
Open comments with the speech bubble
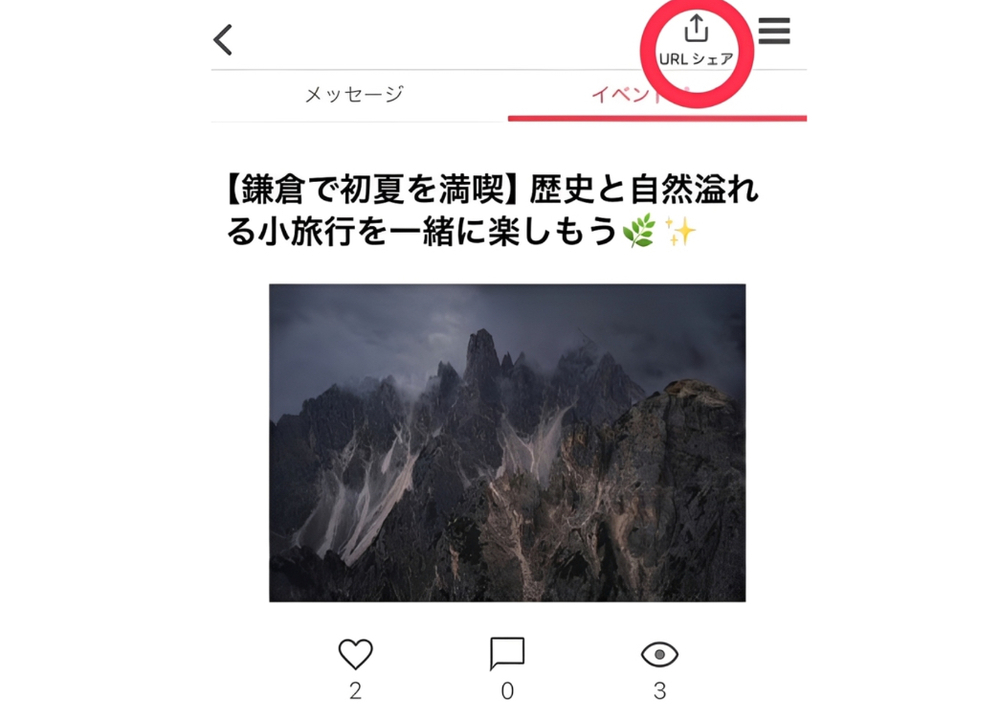507,654
